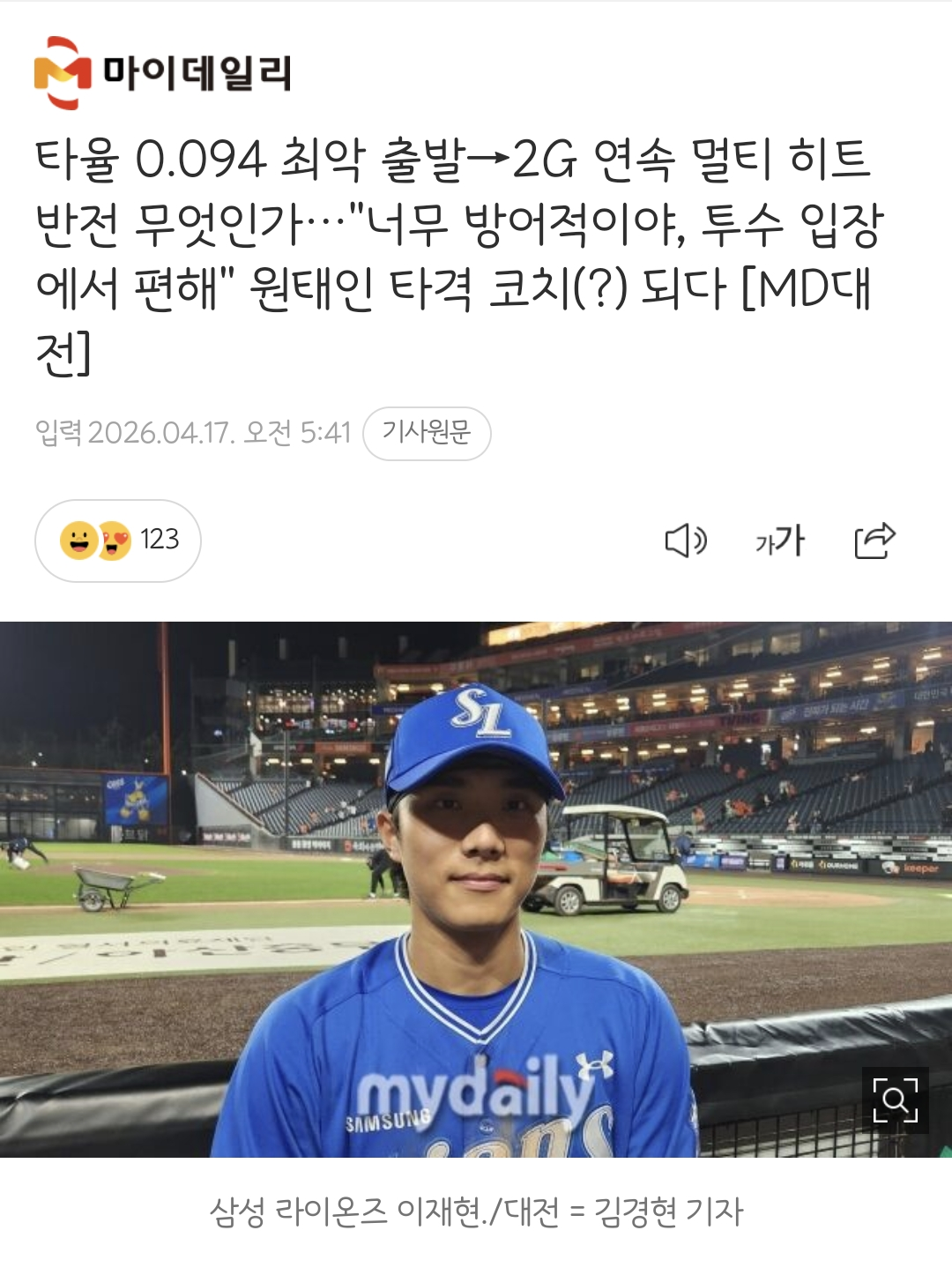The image size is (952, 1275).
Task: Listen to the article with speaker icon
Action: tap(685, 541)
